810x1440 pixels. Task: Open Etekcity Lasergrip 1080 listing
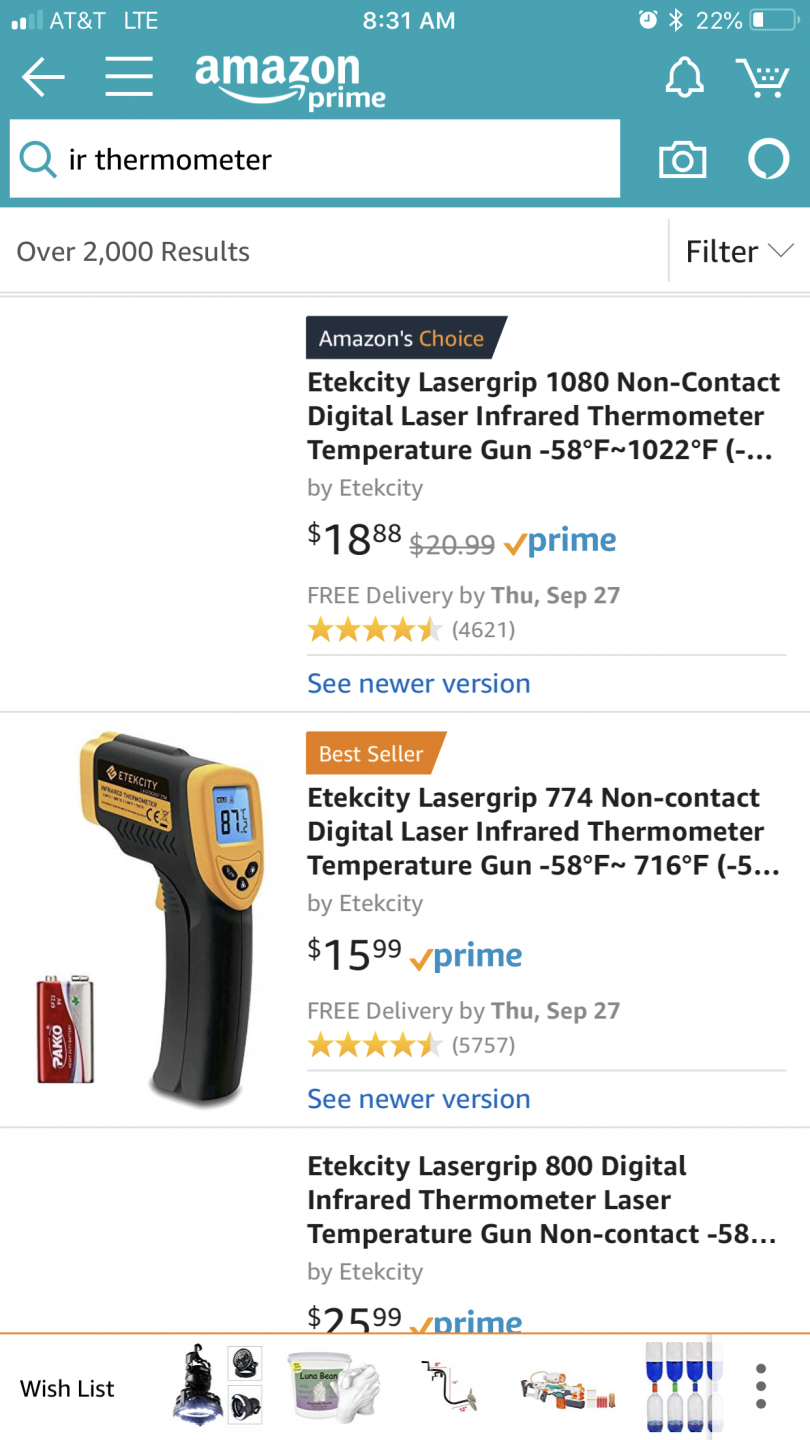coord(543,416)
